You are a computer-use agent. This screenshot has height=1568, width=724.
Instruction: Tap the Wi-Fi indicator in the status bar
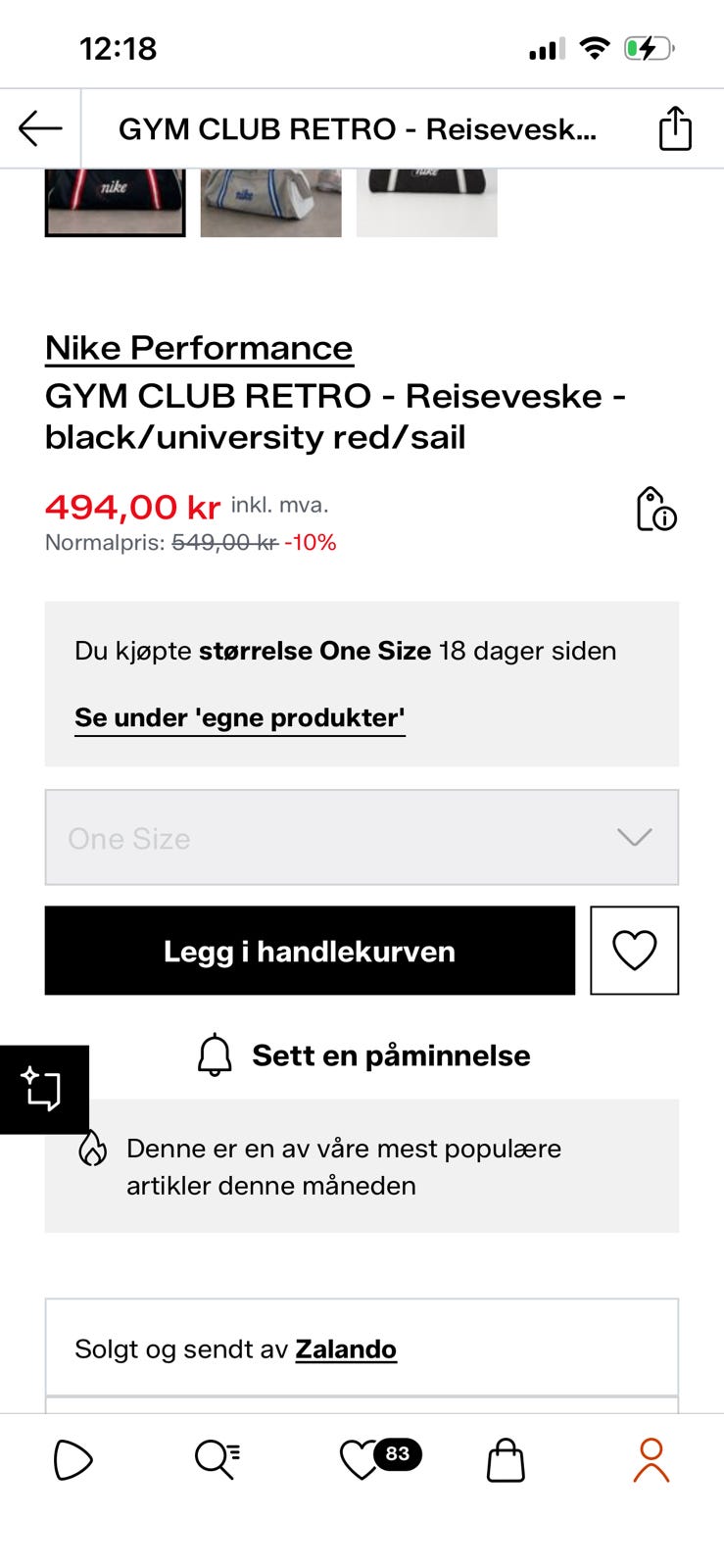(597, 47)
